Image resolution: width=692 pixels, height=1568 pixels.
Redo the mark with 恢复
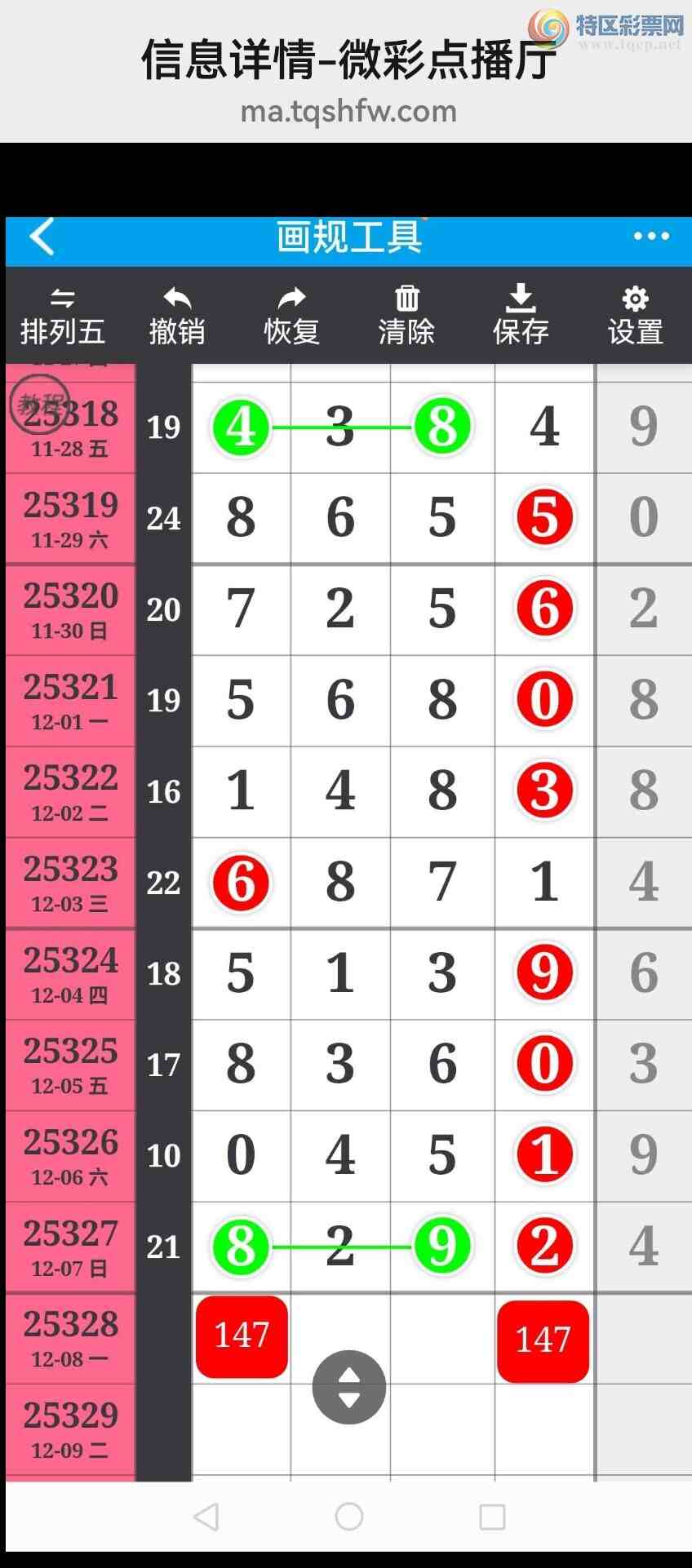pyautogui.click(x=291, y=317)
